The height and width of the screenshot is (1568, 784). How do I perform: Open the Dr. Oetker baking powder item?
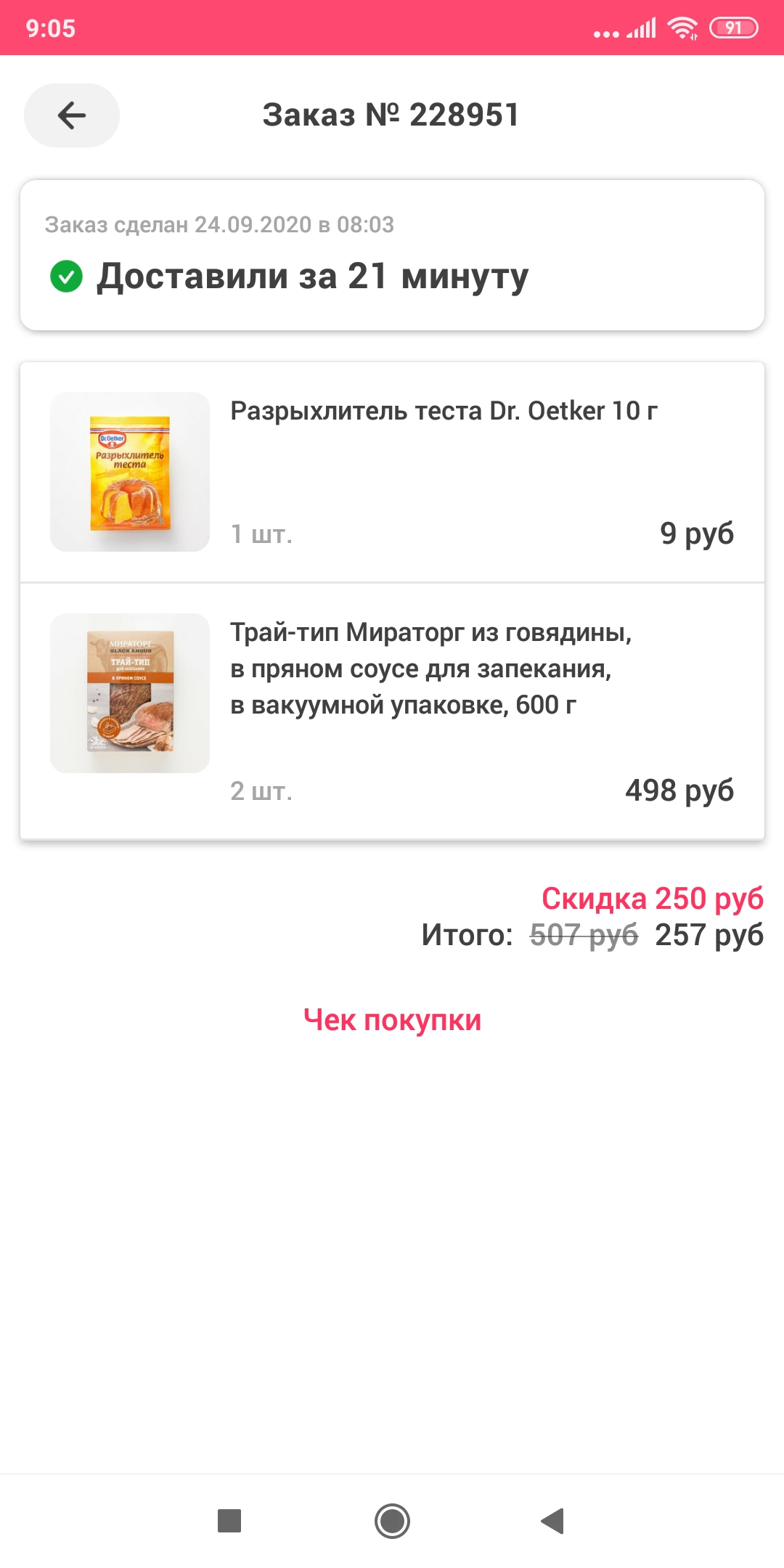tap(392, 473)
